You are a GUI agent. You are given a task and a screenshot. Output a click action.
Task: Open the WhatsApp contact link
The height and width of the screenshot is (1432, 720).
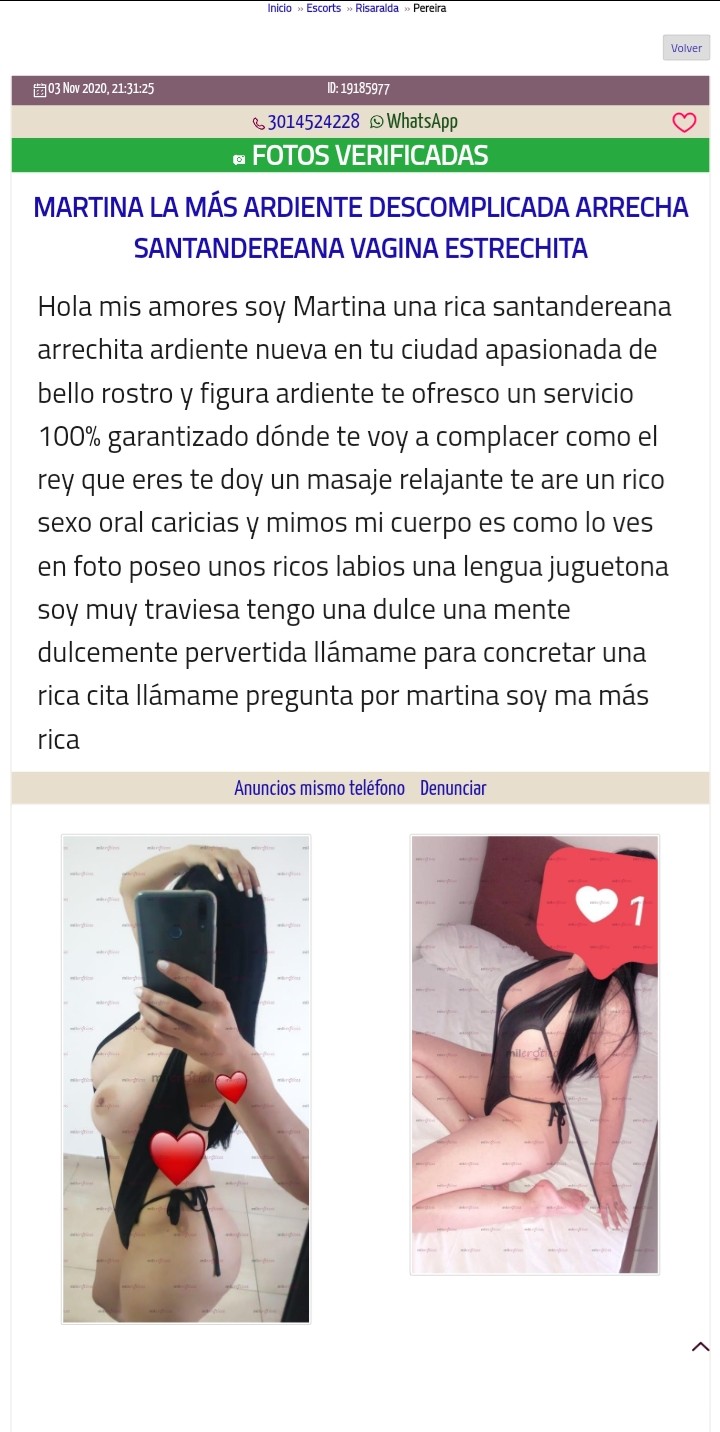pos(414,122)
